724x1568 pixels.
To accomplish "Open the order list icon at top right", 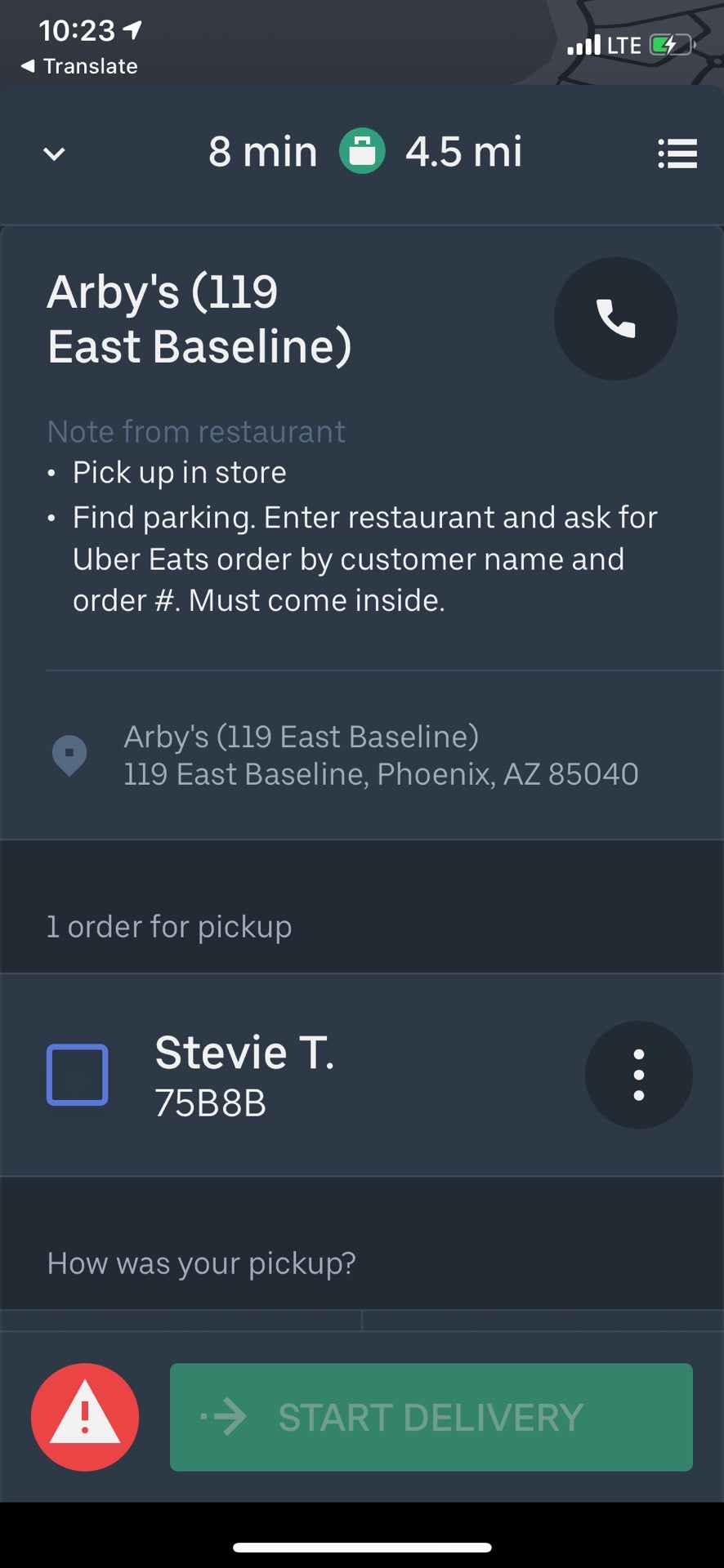I will (x=677, y=154).
